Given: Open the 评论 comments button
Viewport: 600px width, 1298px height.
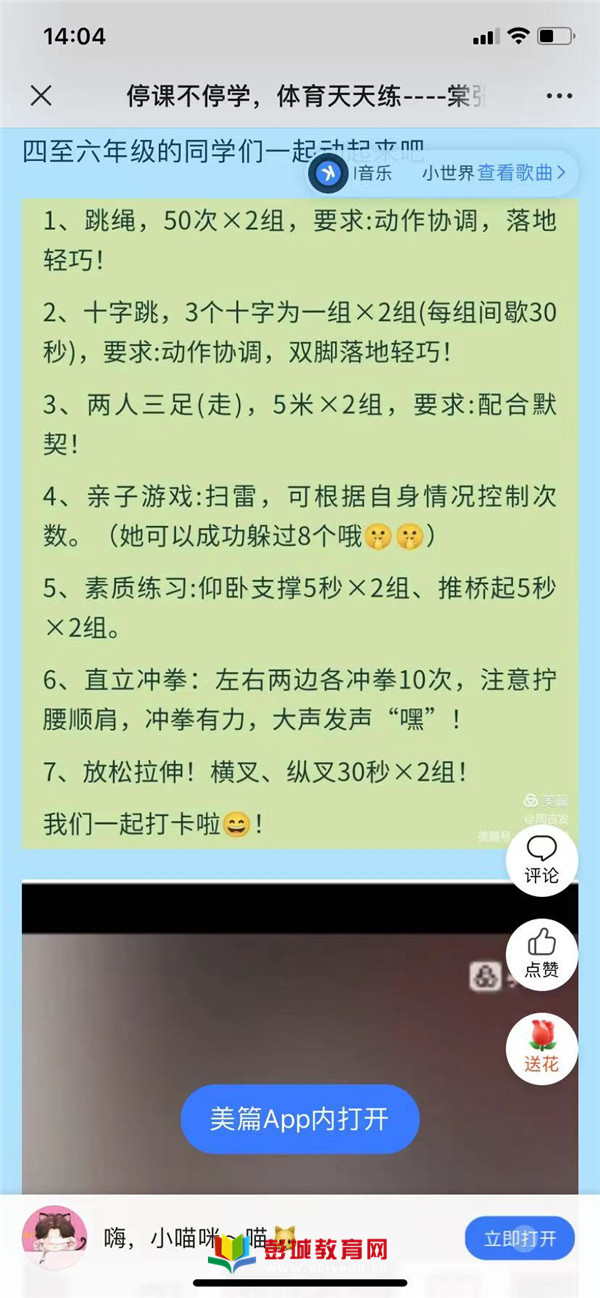Looking at the screenshot, I should pyautogui.click(x=542, y=860).
